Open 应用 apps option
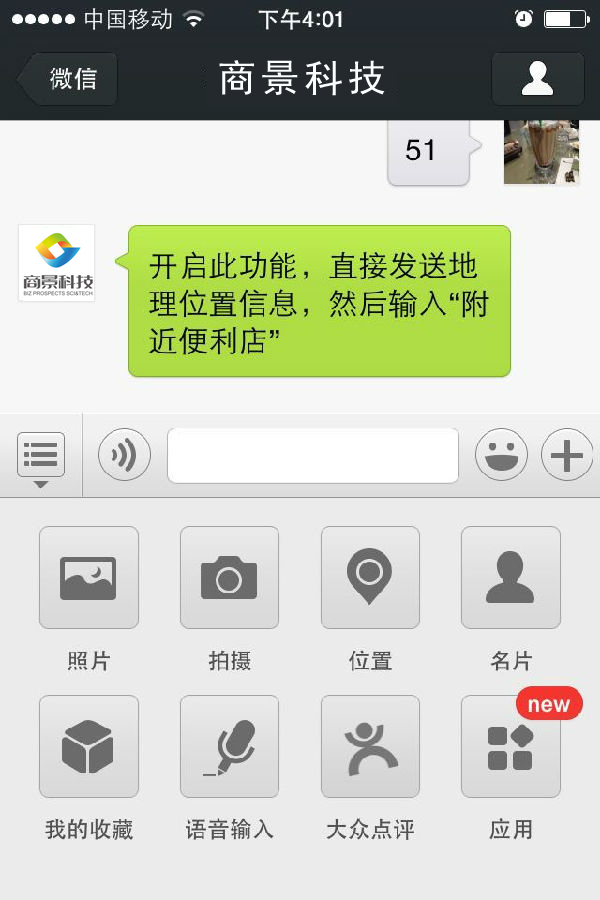600x900 pixels. [510, 747]
